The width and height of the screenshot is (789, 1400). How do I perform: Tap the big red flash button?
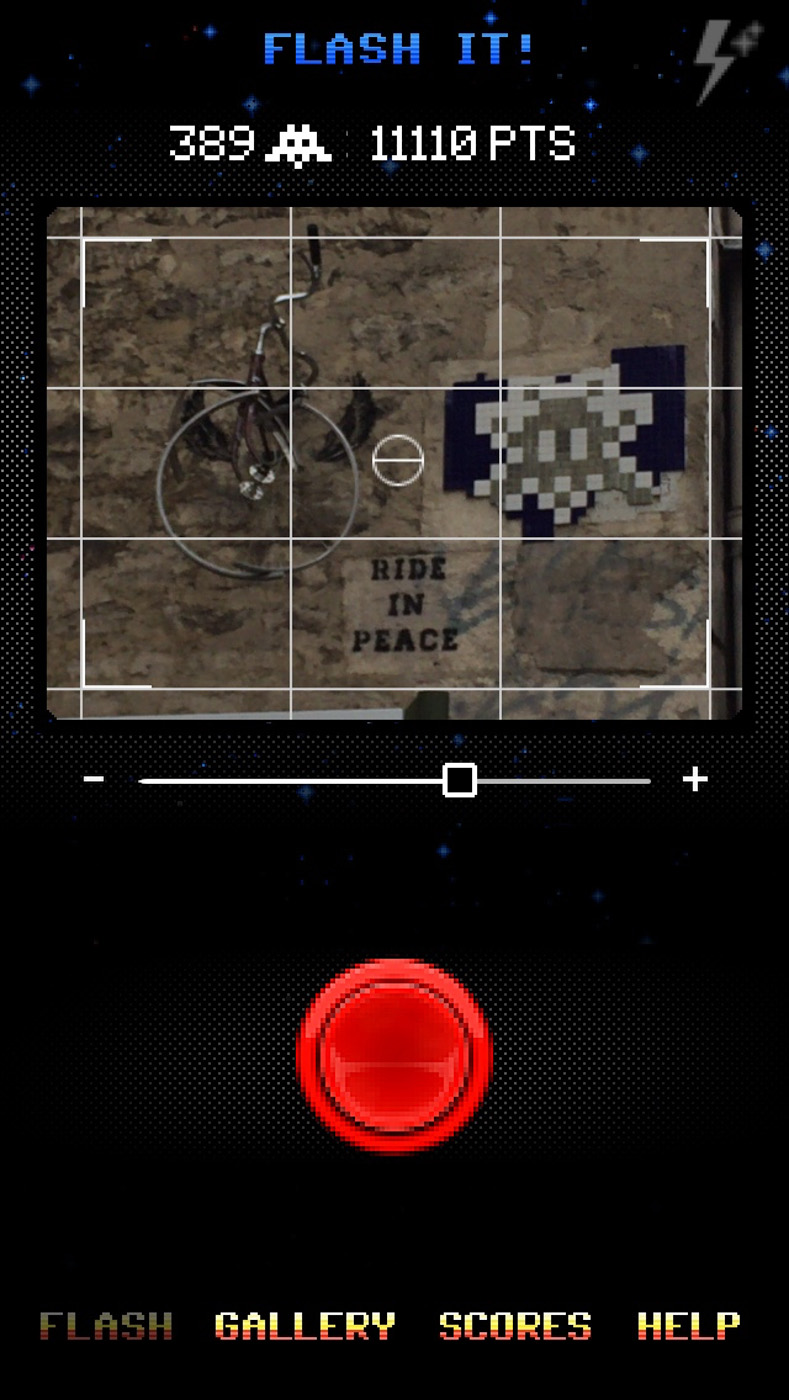tap(395, 1056)
